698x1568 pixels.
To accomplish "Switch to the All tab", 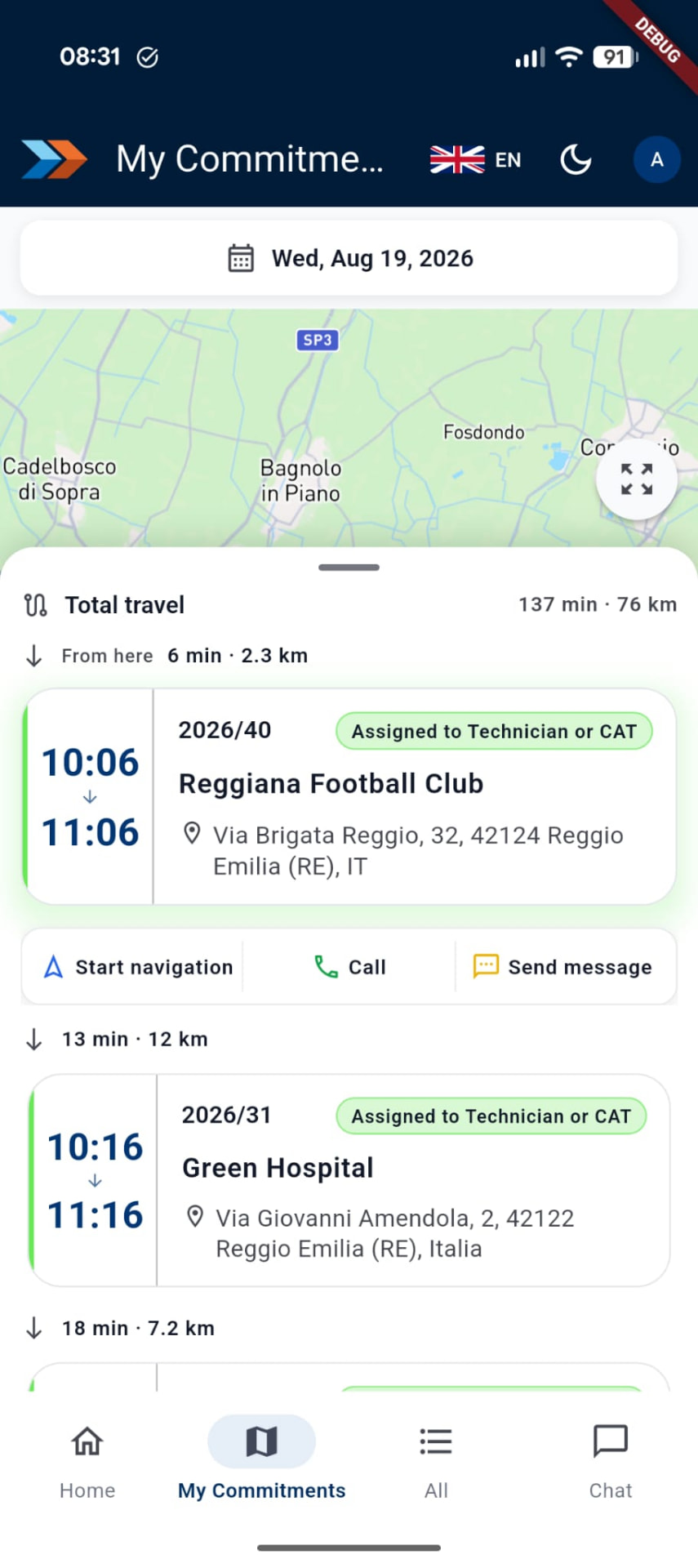I will [x=436, y=1462].
